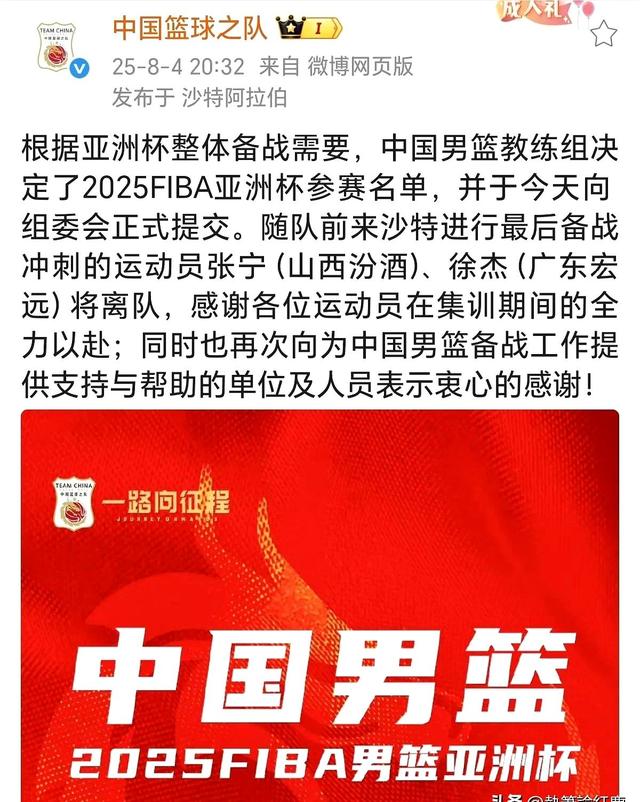Favorite this post with the star icon
Screen dimensions: 640x802
(x=604, y=35)
